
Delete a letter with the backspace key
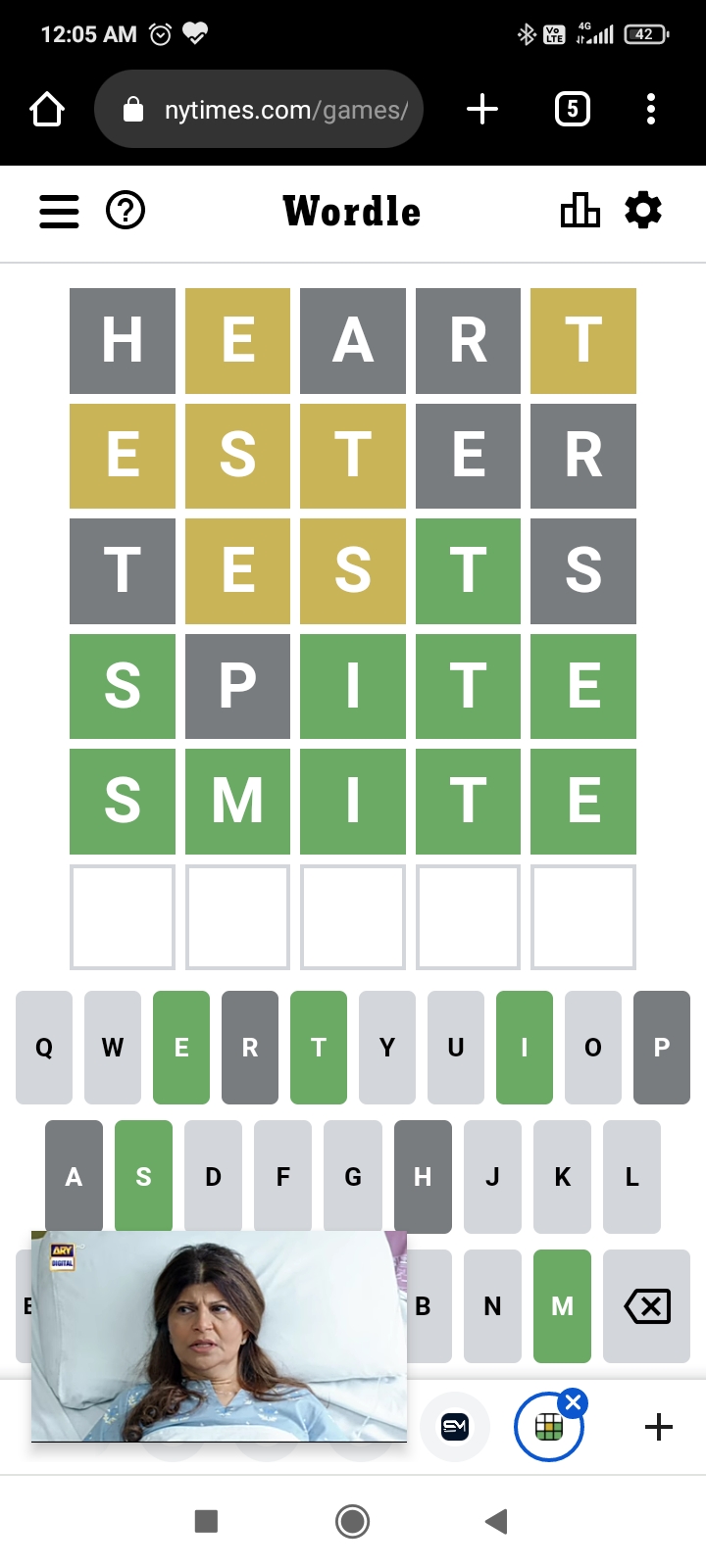click(647, 1306)
